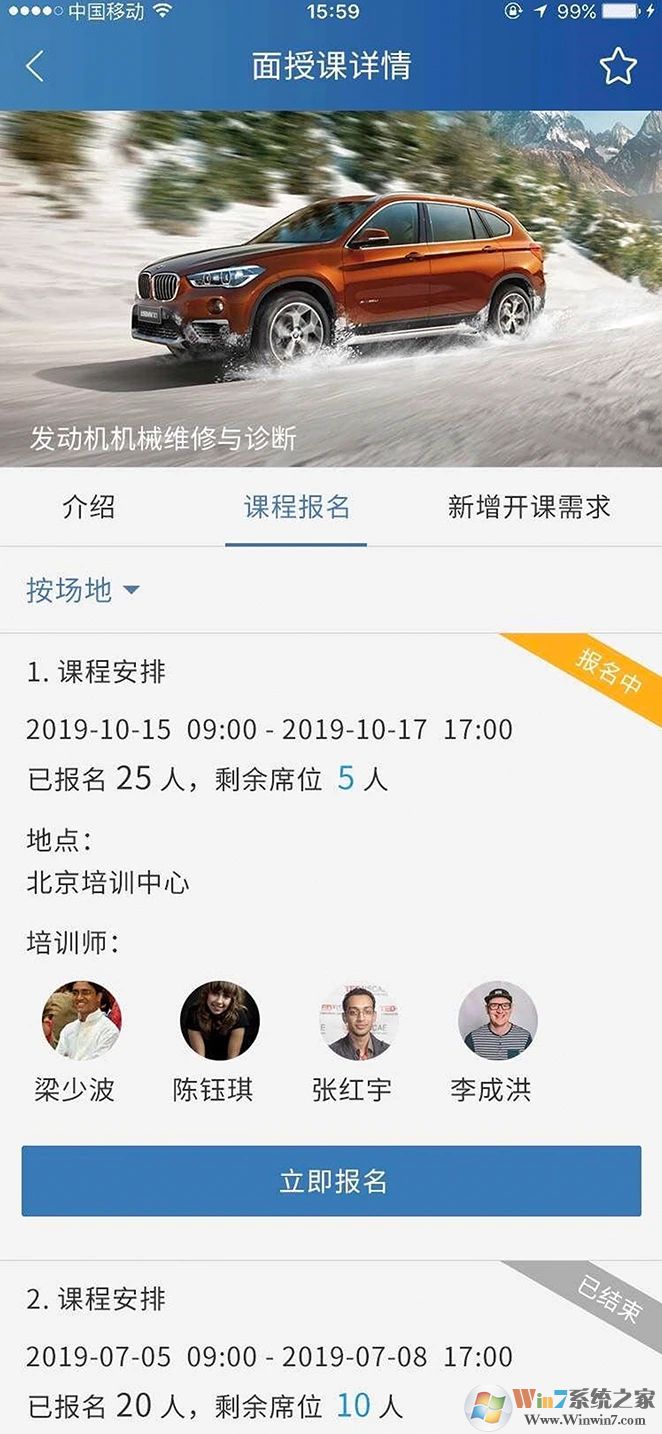This screenshot has width=662, height=1434.
Task: Open the 新增开课需求 tab
Action: [x=529, y=507]
